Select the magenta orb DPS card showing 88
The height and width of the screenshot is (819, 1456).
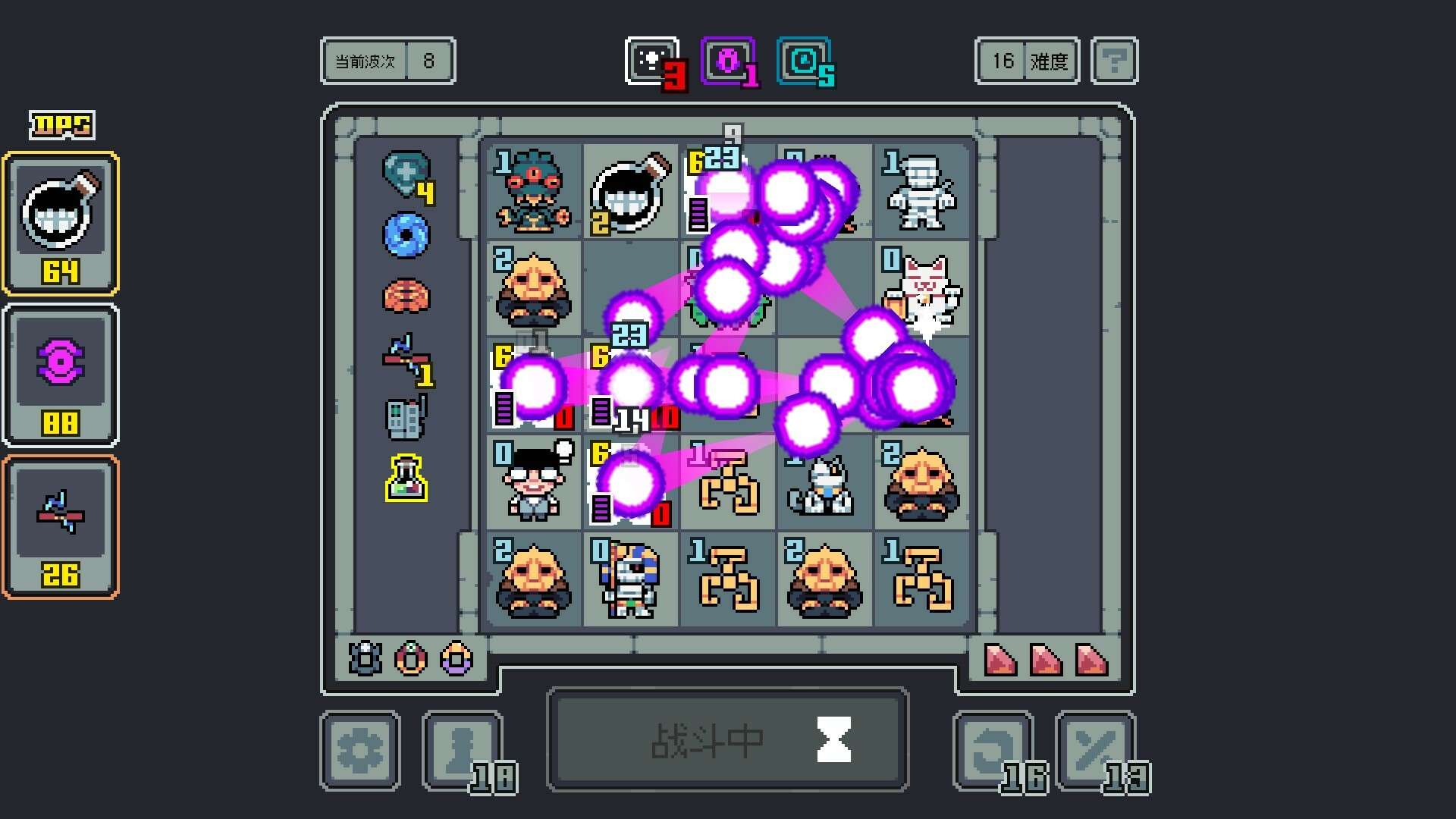tap(61, 375)
